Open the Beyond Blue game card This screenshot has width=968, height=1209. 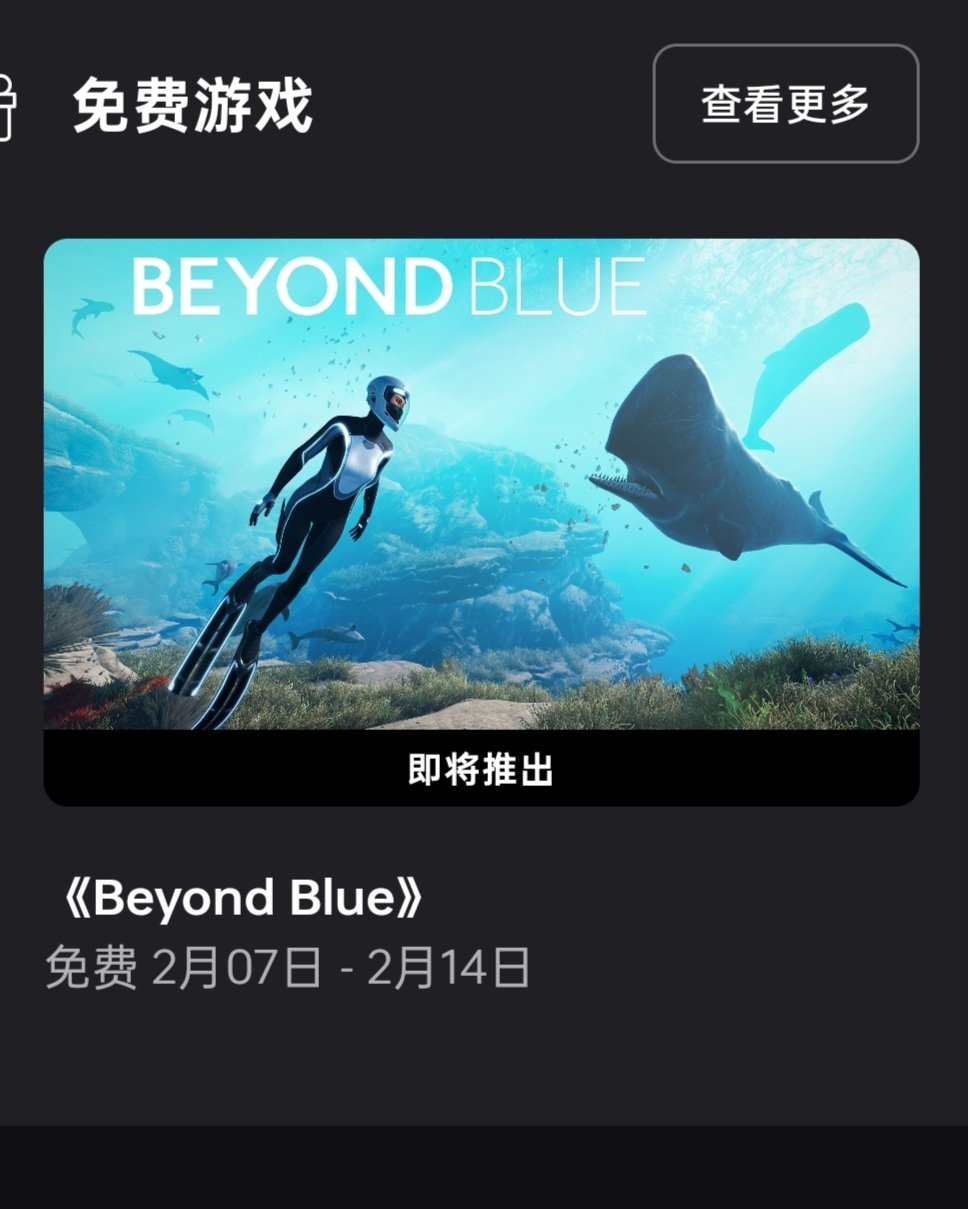(481, 485)
